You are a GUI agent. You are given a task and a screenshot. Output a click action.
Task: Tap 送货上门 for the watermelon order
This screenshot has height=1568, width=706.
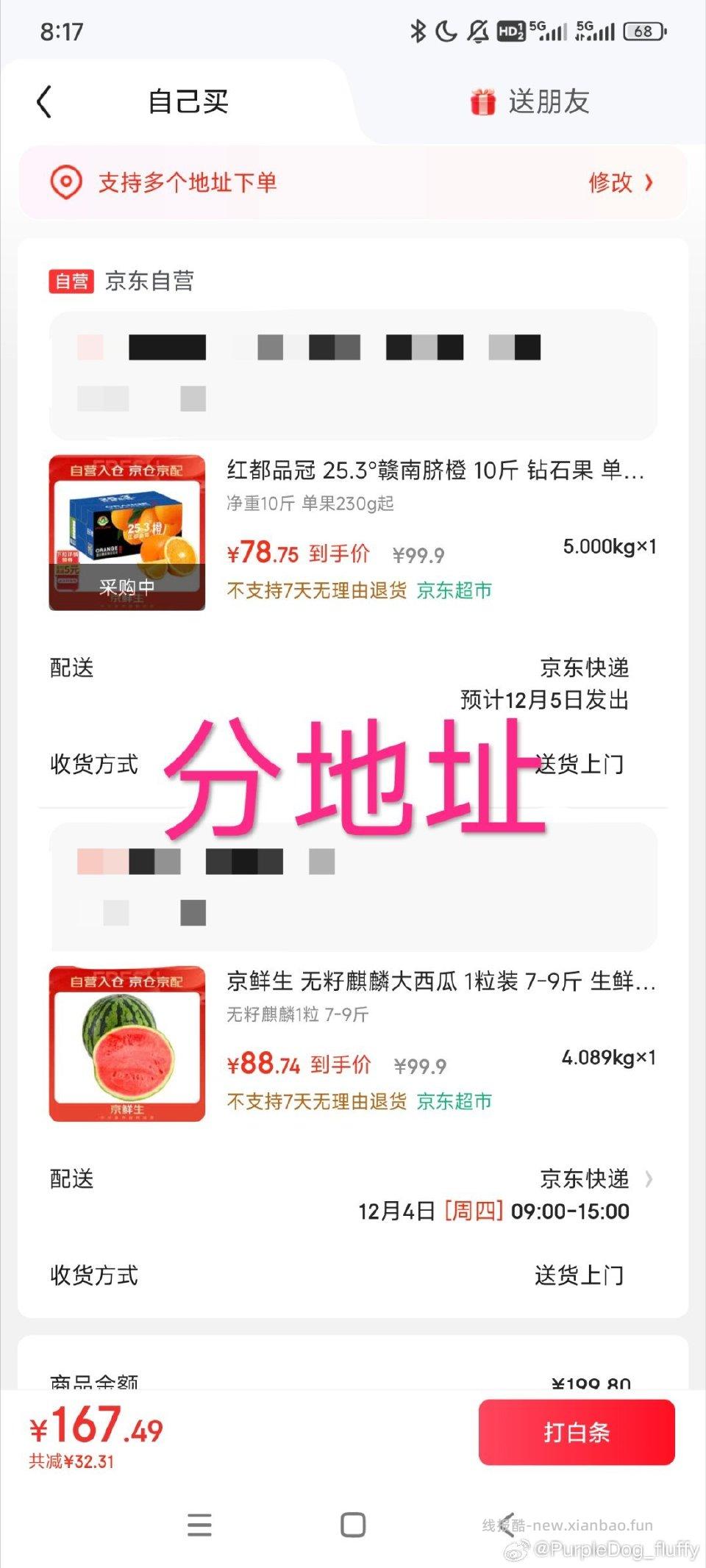pos(580,1276)
